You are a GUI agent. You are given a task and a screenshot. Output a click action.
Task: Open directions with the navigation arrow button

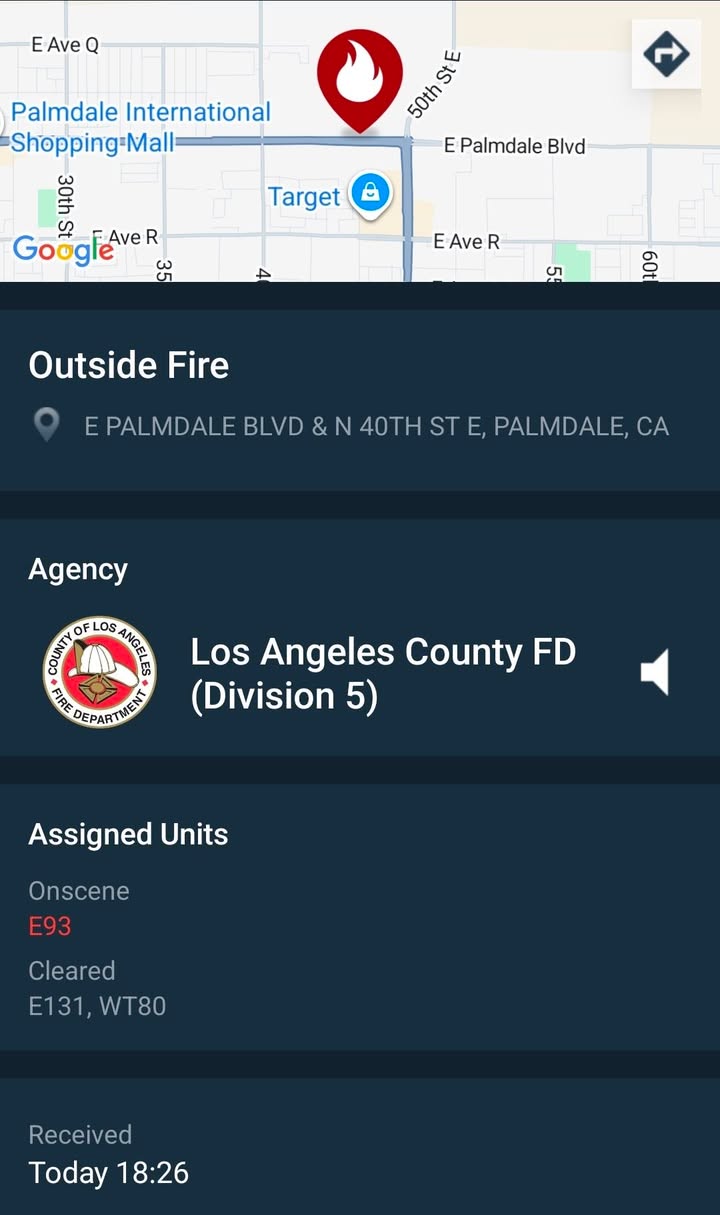point(666,54)
